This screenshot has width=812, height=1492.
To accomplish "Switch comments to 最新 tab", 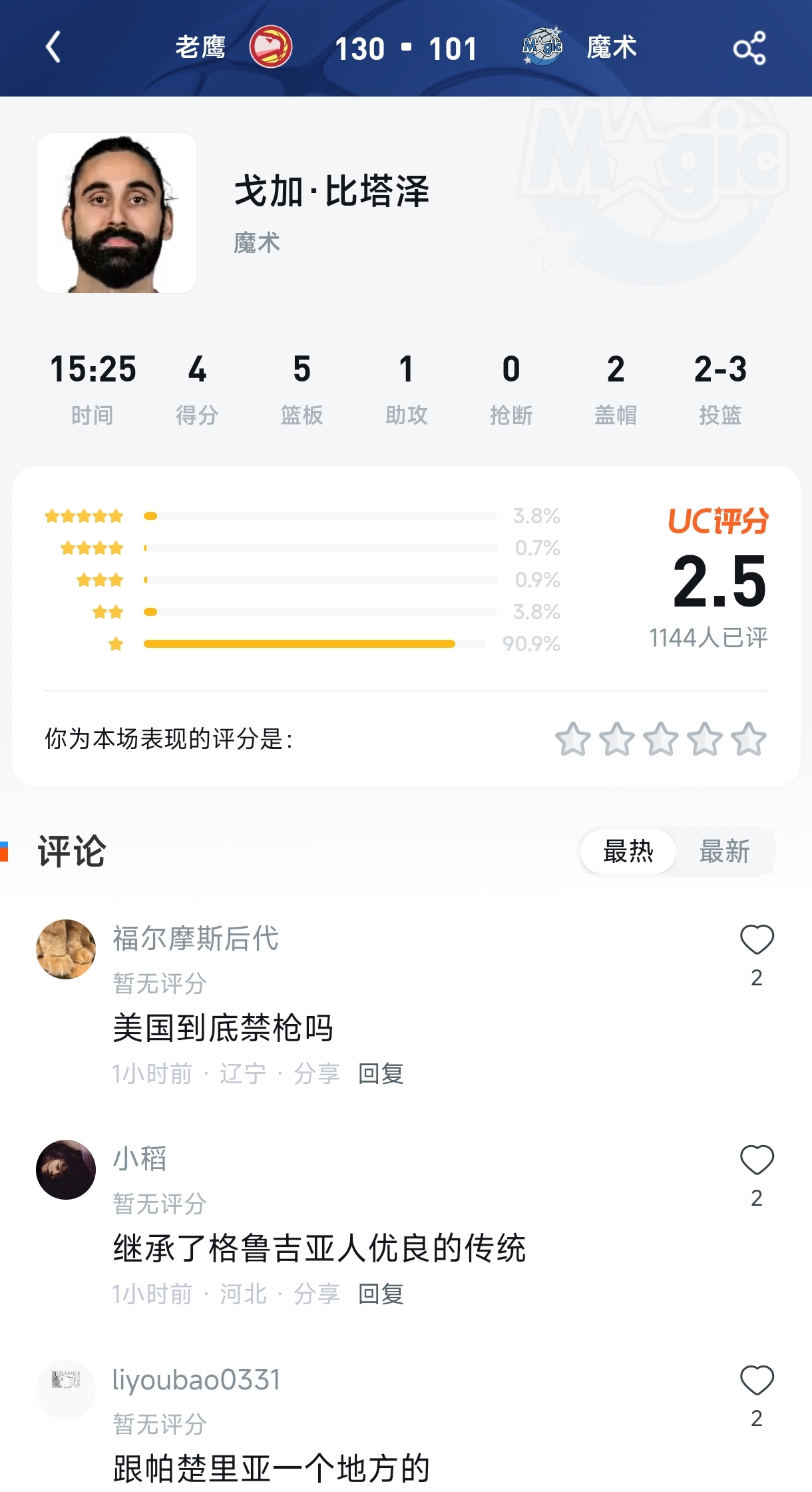I will click(724, 852).
